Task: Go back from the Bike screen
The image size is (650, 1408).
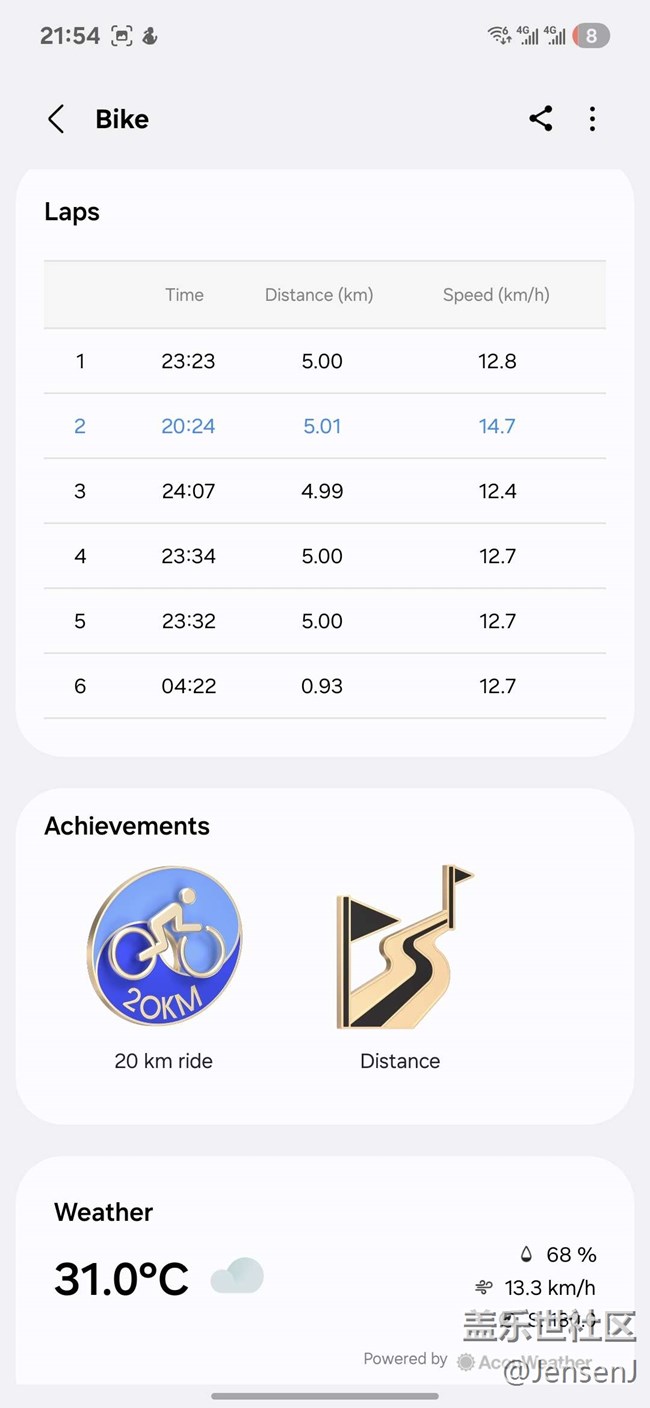Action: coord(56,119)
